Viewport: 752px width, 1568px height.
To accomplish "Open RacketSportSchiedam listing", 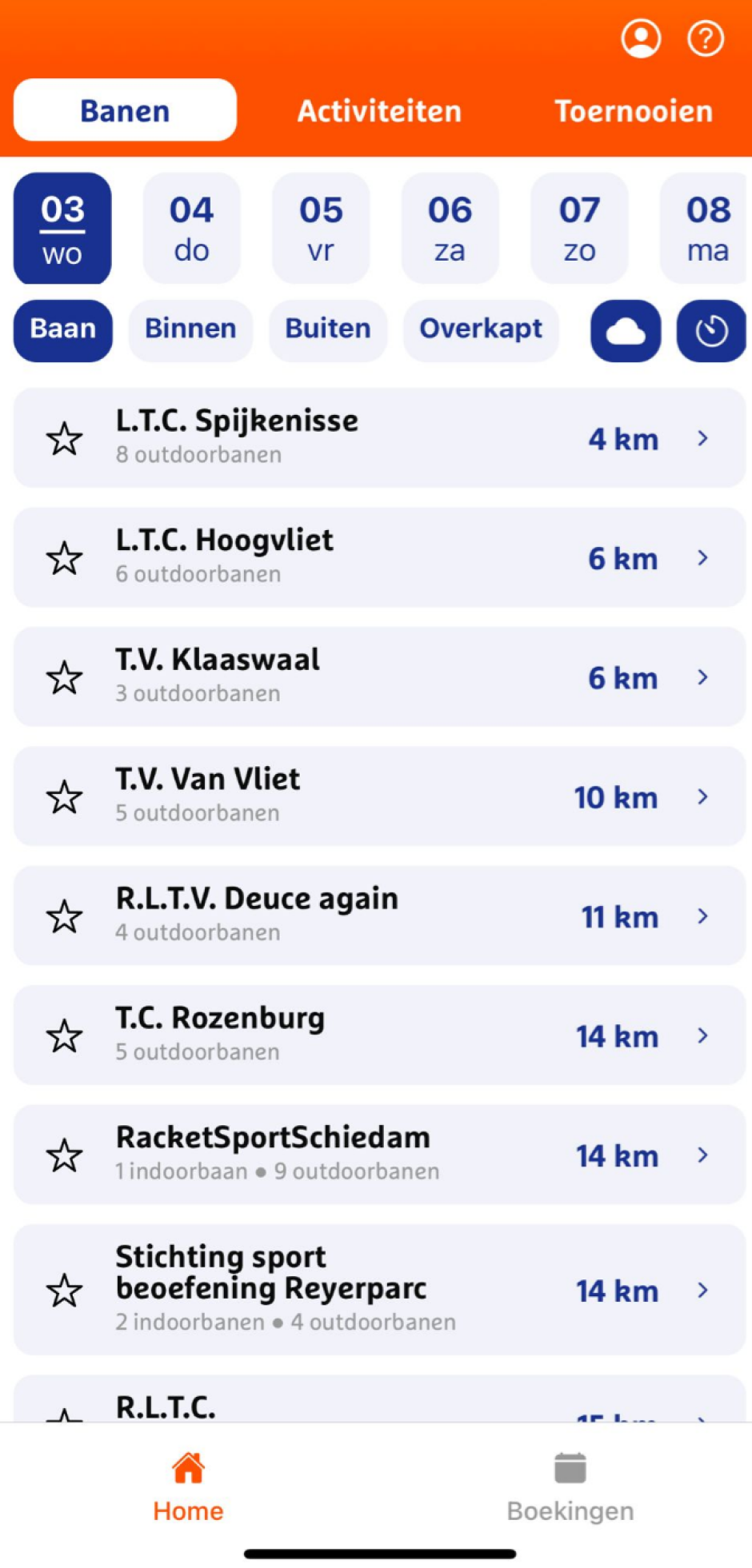I will (380, 1155).
